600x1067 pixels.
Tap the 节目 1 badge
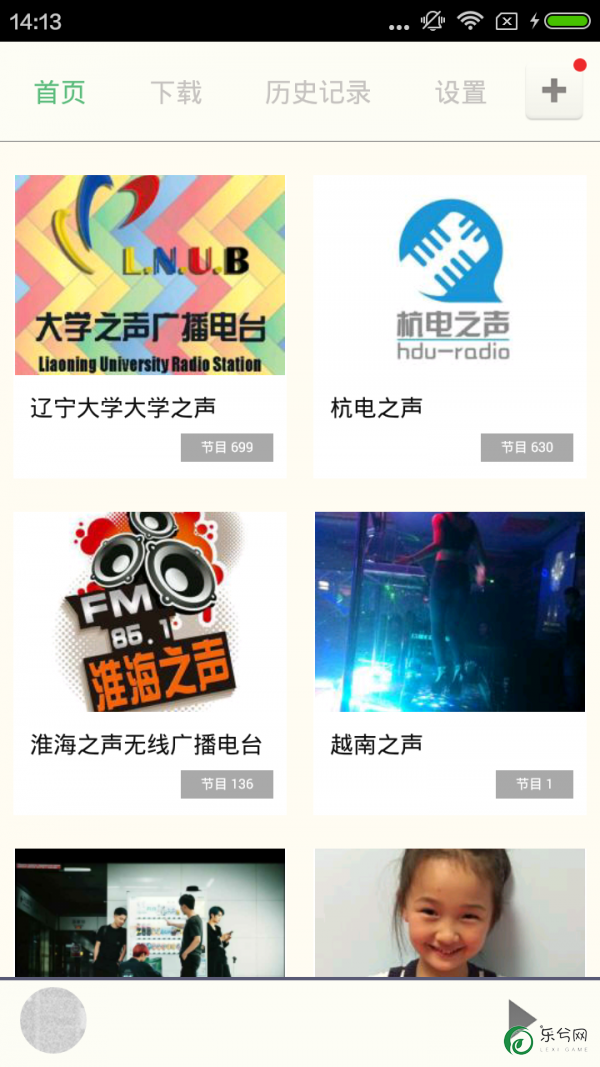[x=534, y=784]
